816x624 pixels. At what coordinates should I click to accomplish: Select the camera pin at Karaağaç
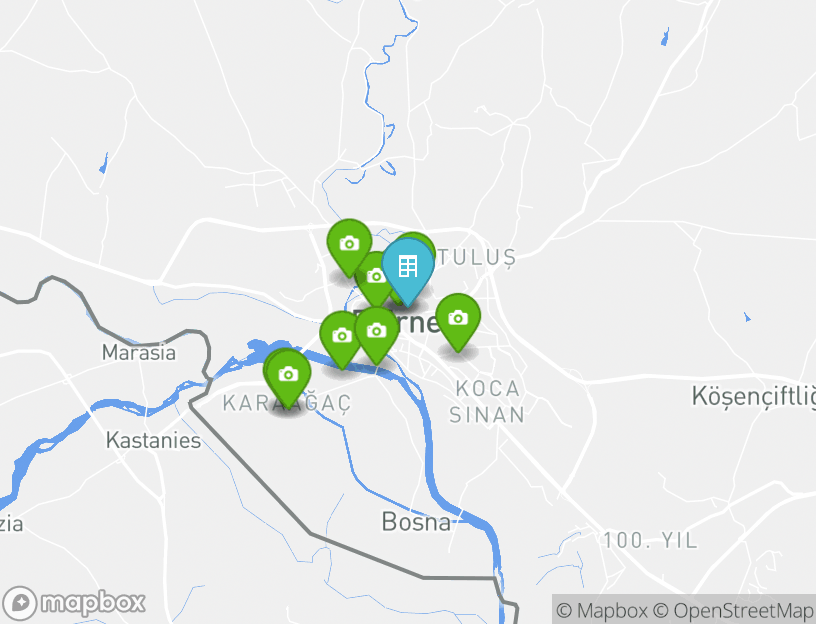pyautogui.click(x=288, y=375)
